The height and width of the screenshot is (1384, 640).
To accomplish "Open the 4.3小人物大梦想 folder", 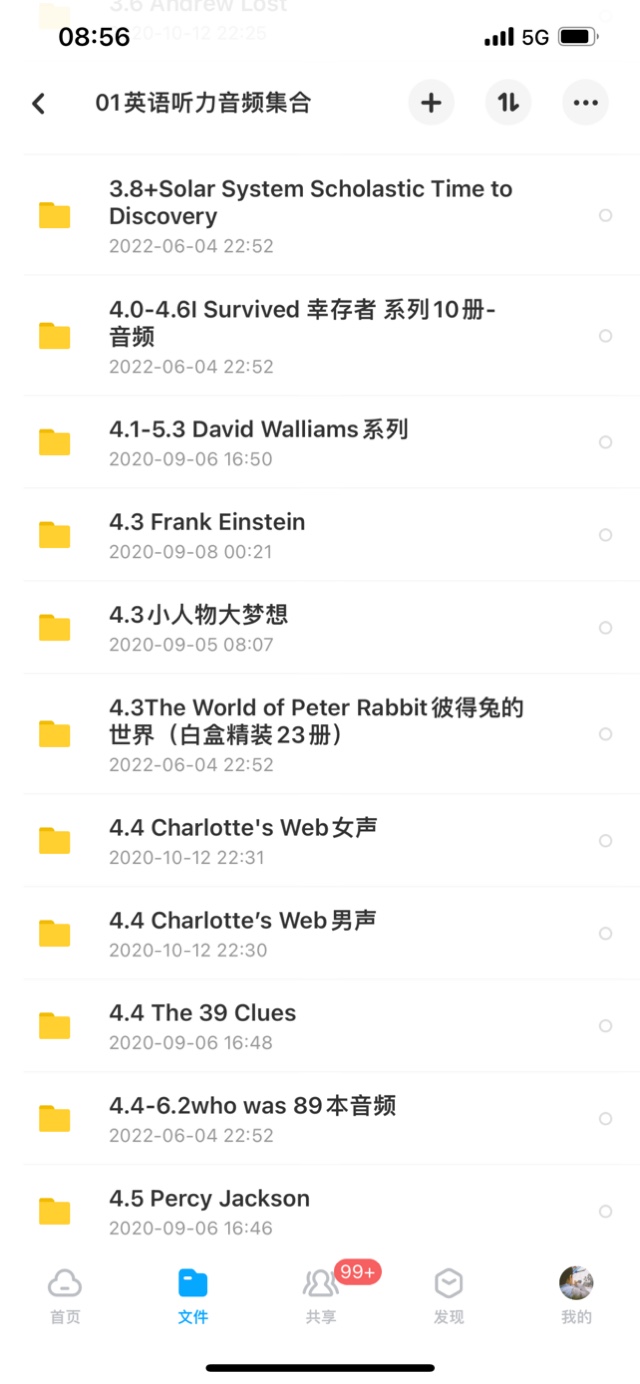I will (320, 627).
